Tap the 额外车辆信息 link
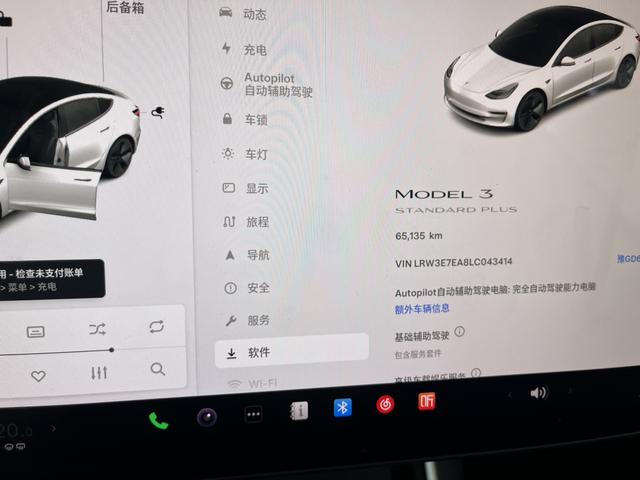640x480 pixels. 422,309
